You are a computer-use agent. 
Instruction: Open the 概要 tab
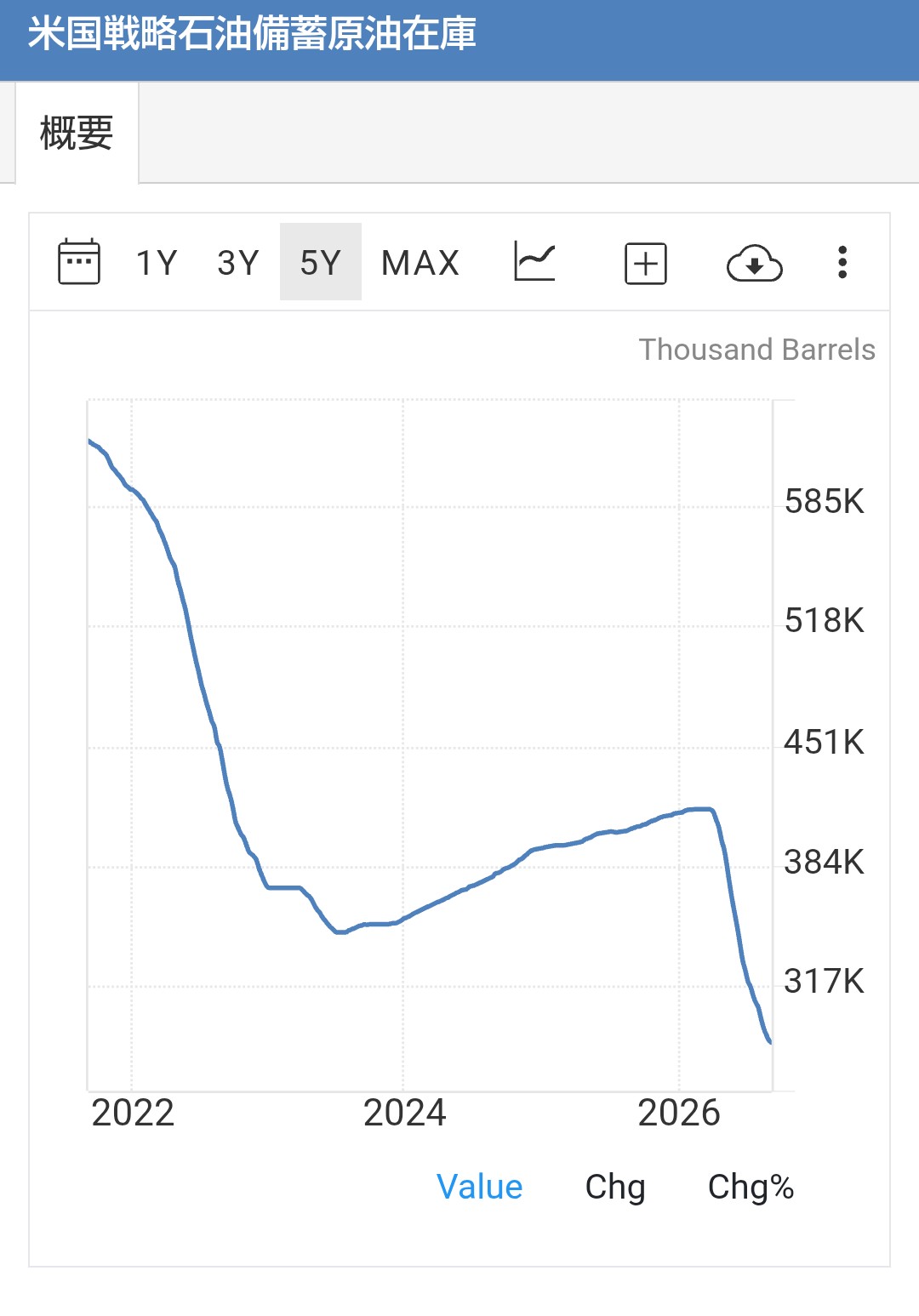point(77,133)
